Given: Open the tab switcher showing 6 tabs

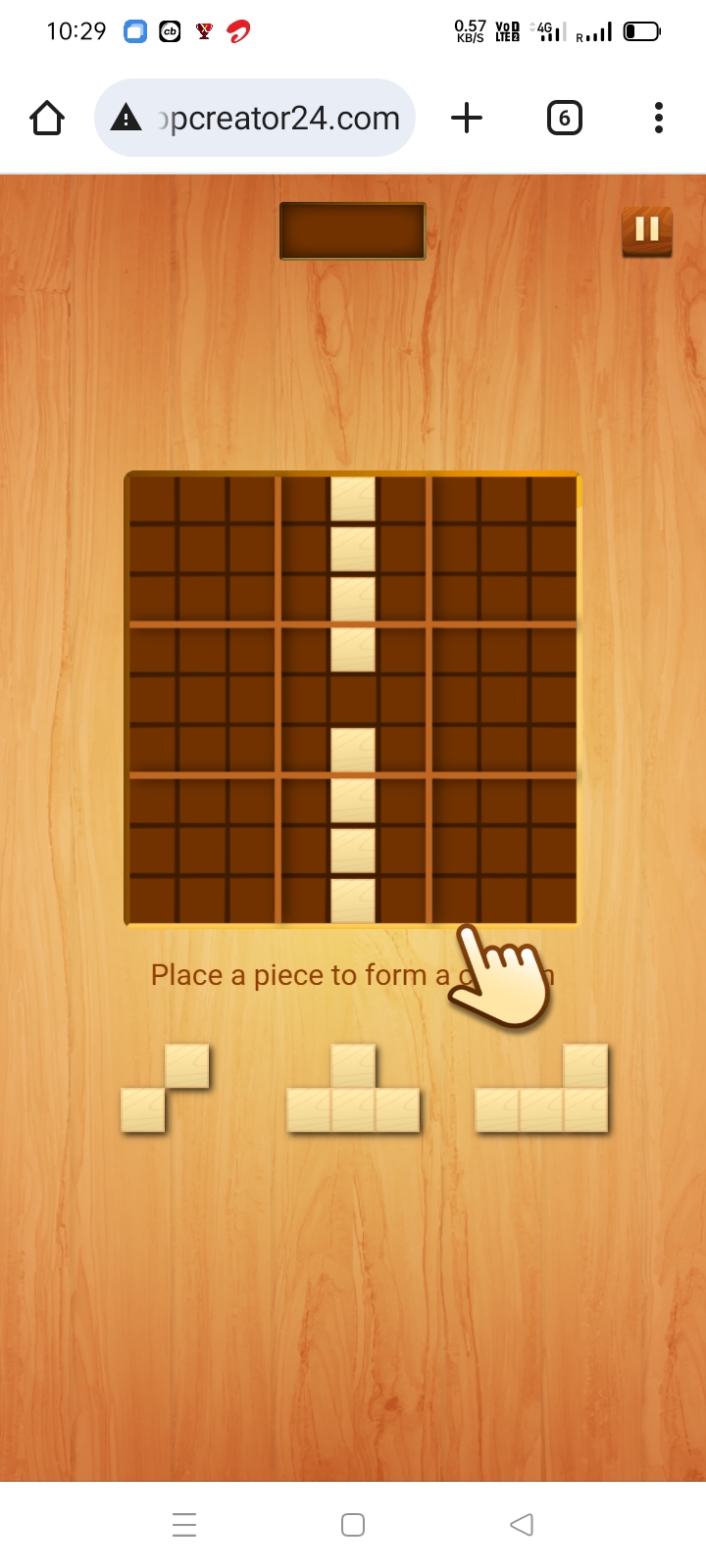Looking at the screenshot, I should [564, 119].
